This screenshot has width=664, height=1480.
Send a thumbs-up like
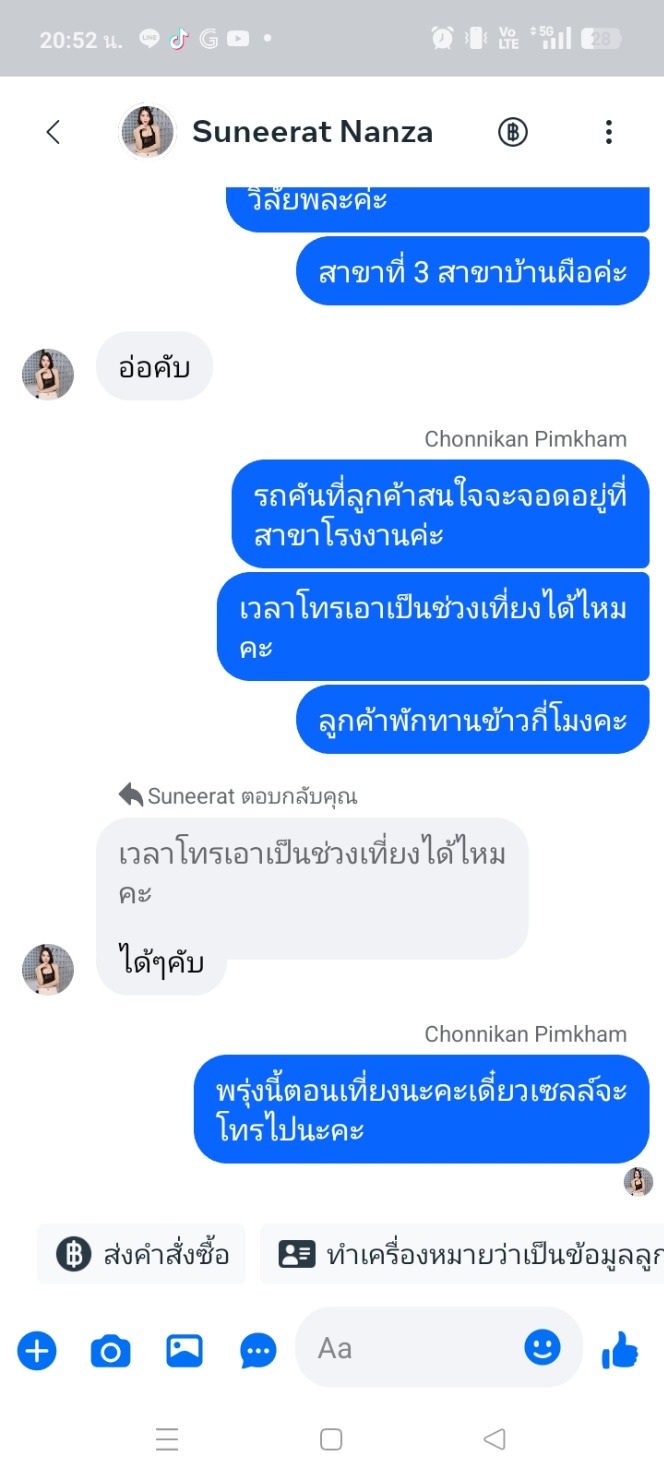click(x=620, y=1351)
